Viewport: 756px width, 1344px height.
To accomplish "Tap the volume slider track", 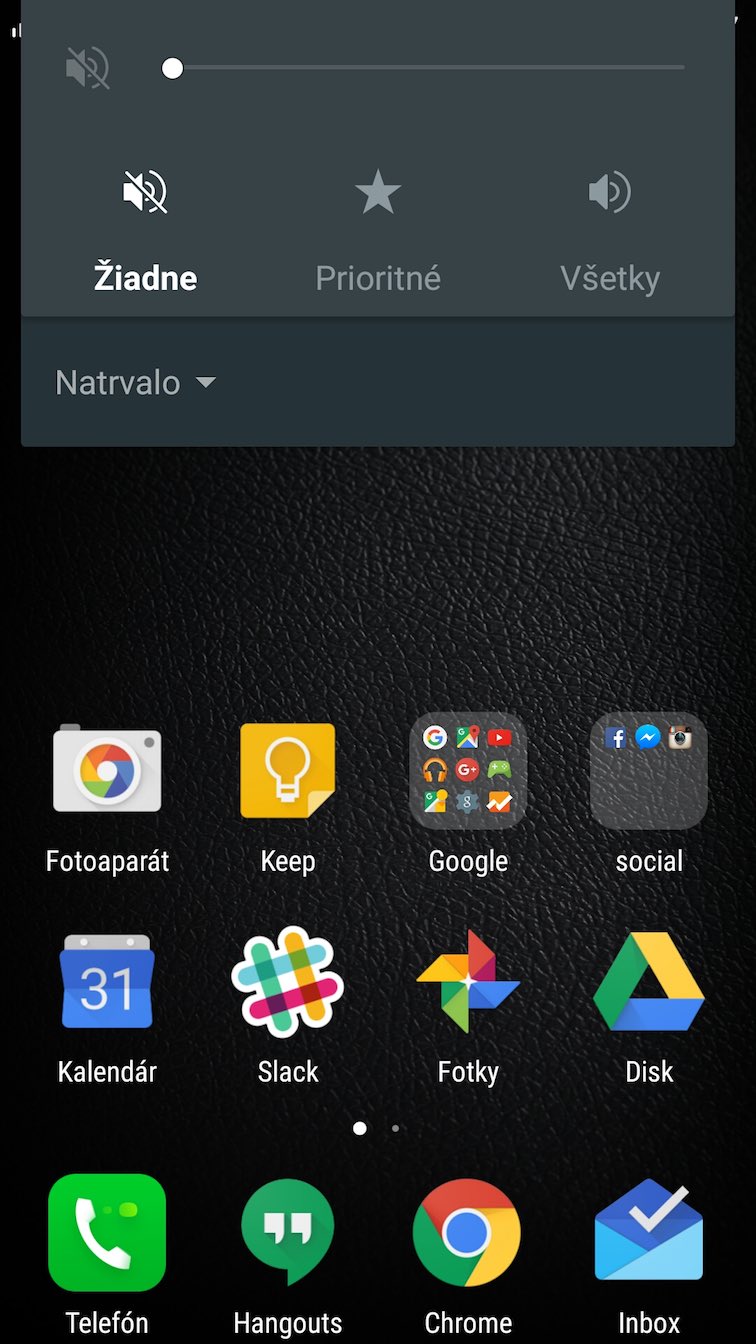I will coord(428,68).
